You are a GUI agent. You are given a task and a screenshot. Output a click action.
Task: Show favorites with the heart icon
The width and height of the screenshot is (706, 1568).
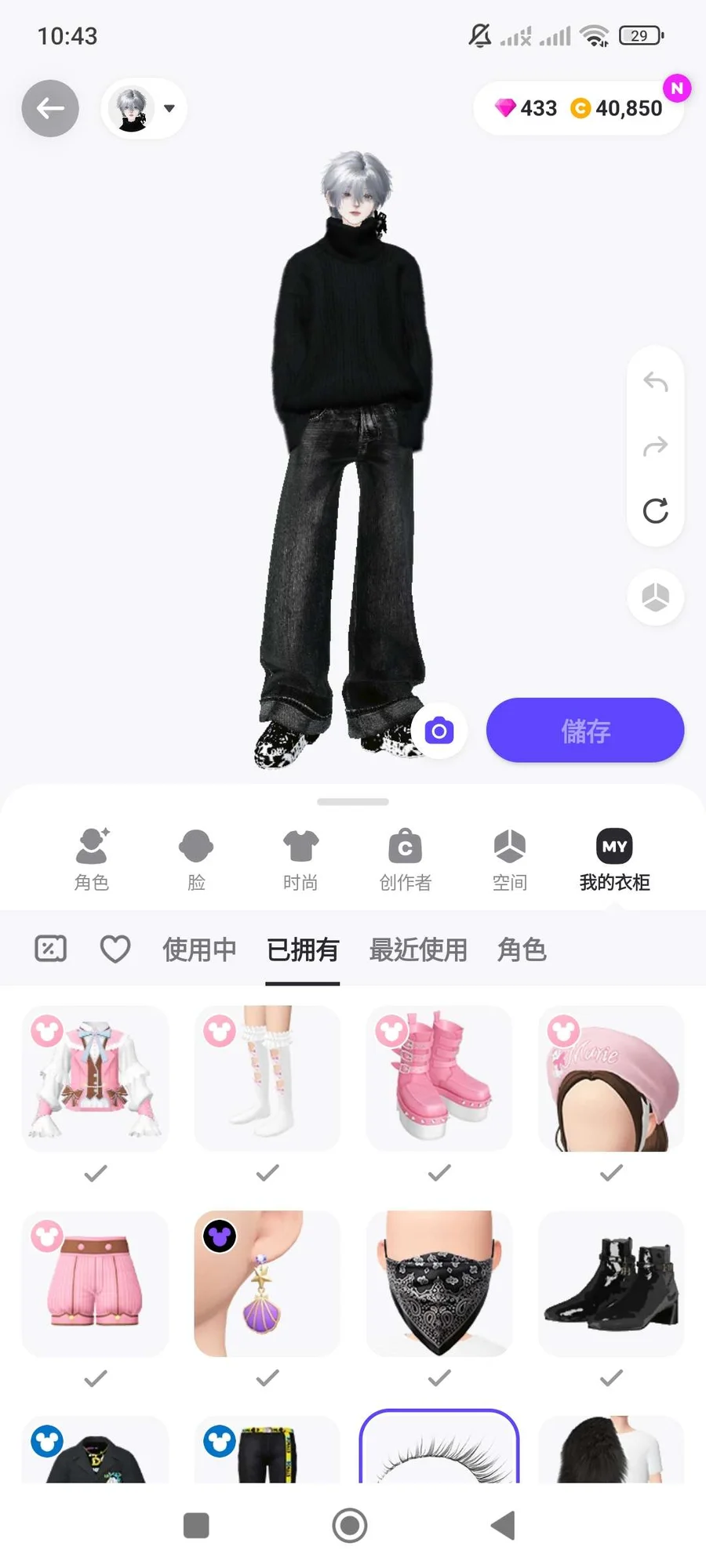[115, 949]
